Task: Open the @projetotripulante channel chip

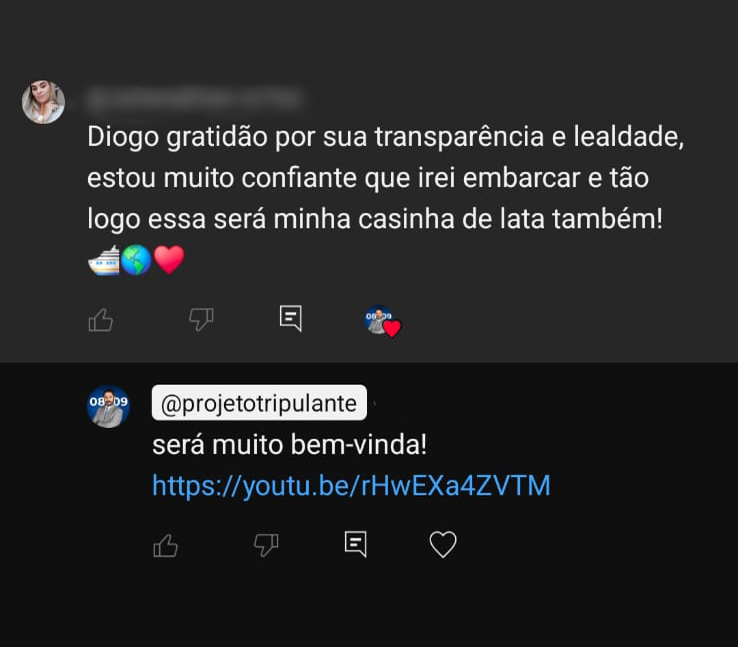Action: coord(259,403)
